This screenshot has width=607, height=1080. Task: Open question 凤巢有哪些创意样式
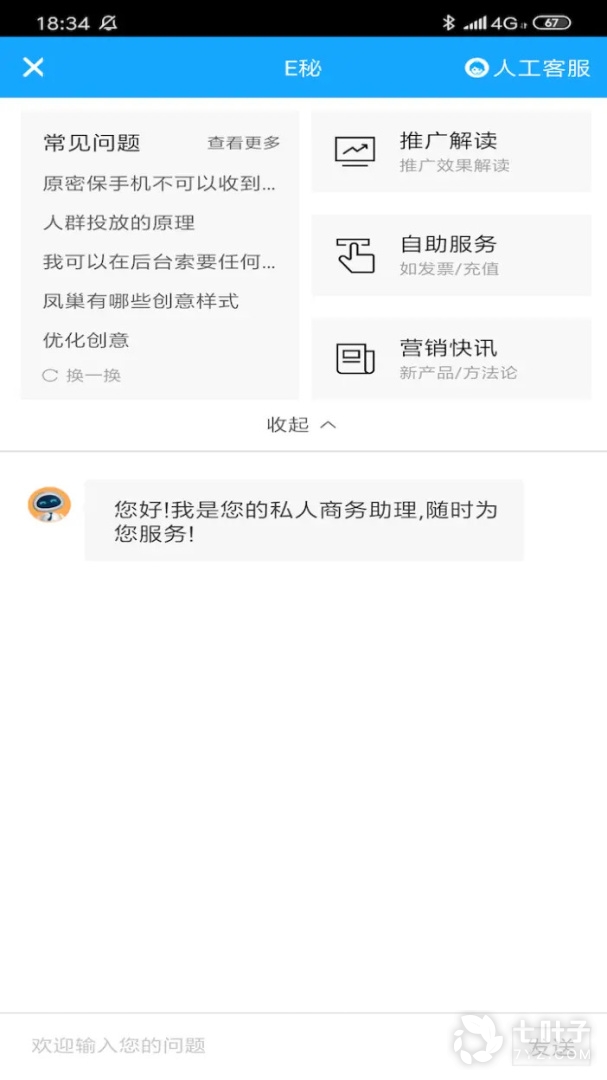point(141,301)
